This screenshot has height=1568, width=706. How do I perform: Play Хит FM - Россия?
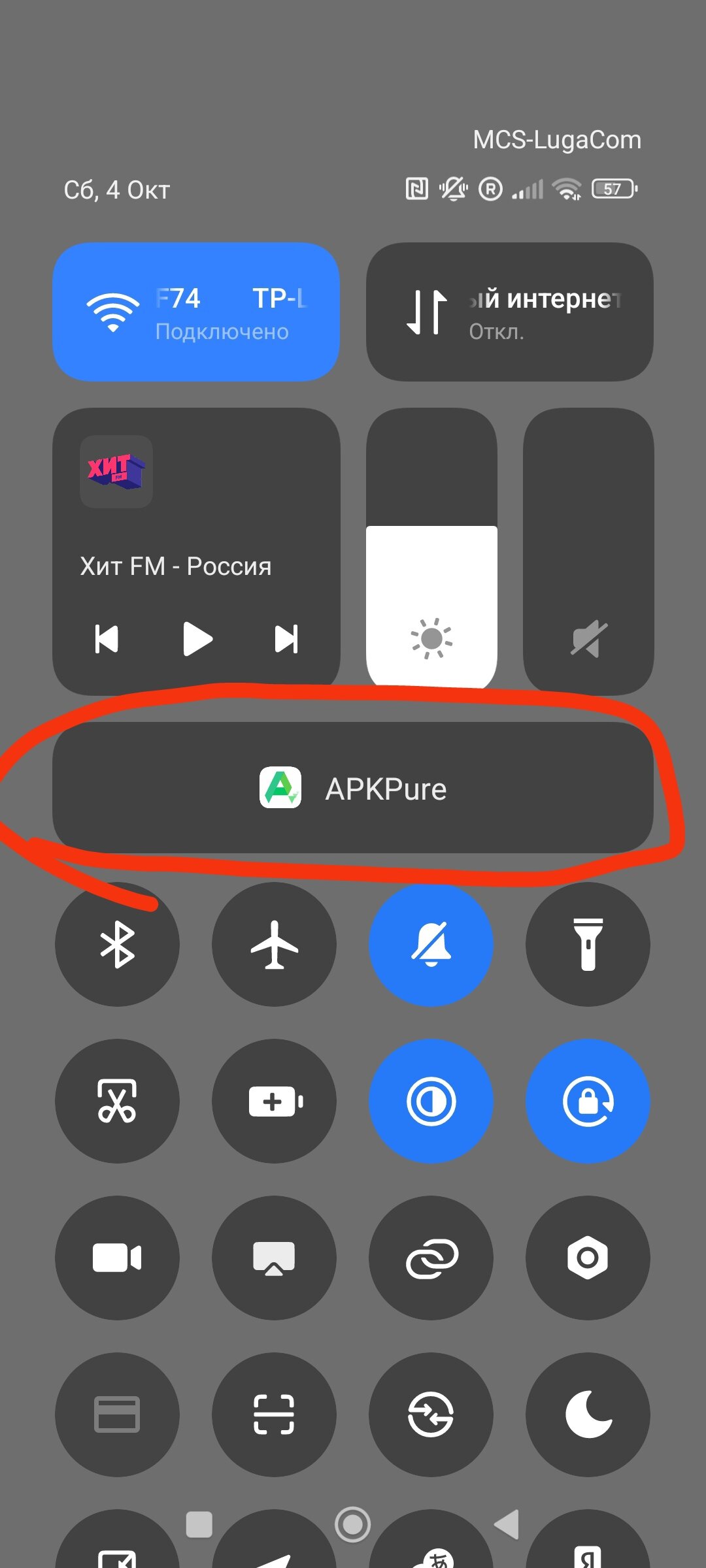pos(197,638)
